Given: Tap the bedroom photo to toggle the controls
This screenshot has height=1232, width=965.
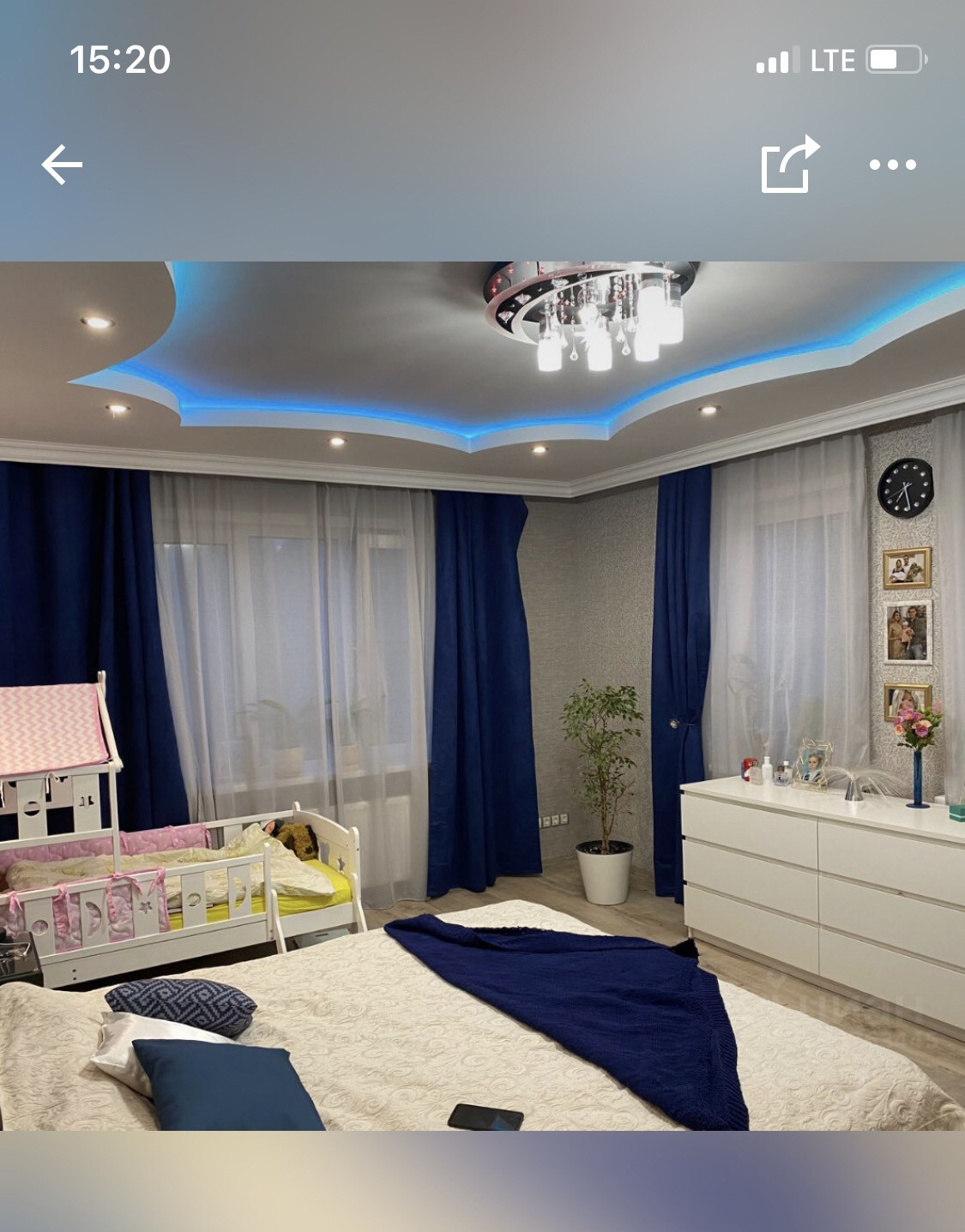Looking at the screenshot, I should 482,694.
